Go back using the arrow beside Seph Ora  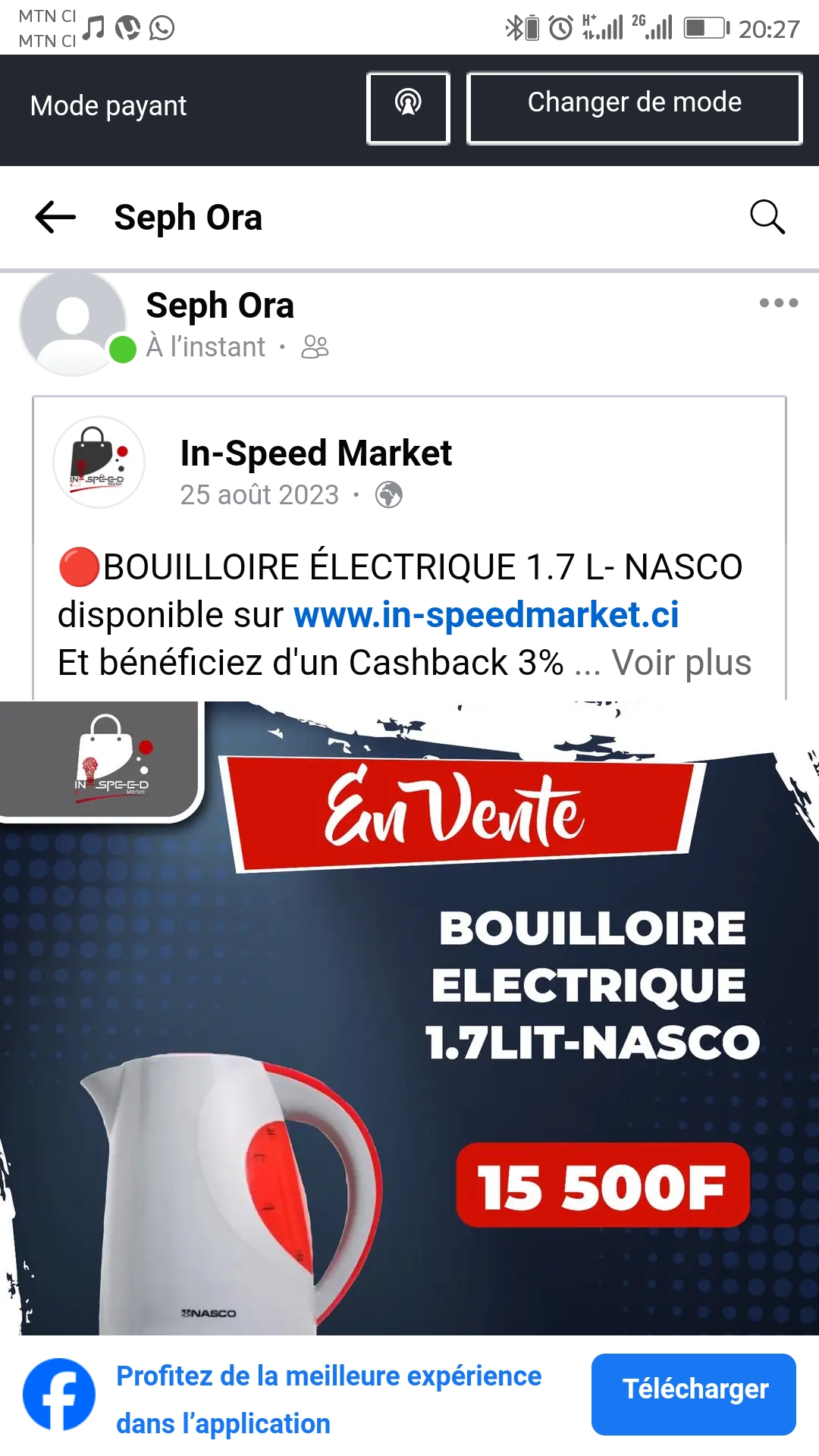pos(55,218)
